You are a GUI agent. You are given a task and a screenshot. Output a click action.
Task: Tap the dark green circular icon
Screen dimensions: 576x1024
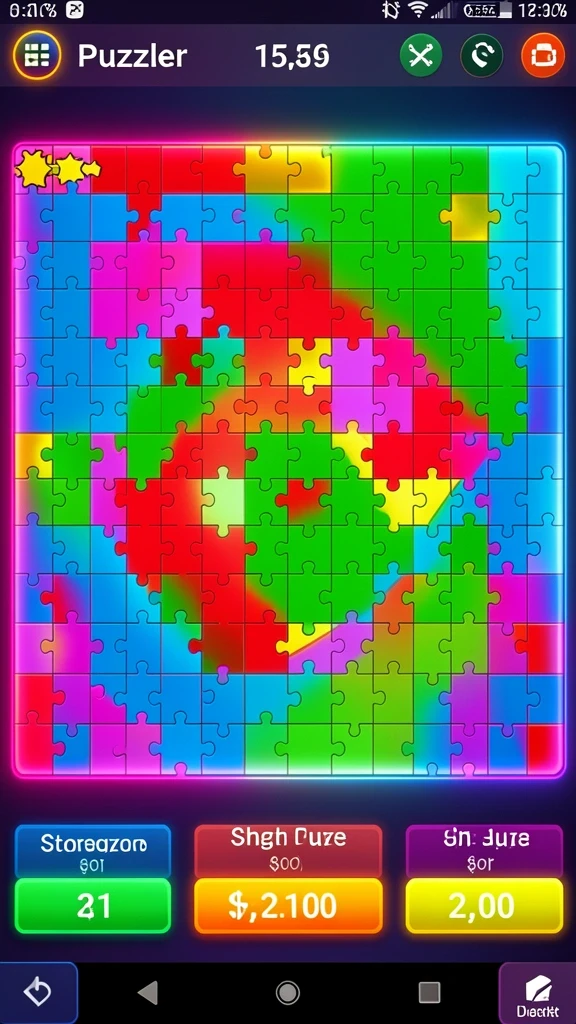tap(482, 56)
